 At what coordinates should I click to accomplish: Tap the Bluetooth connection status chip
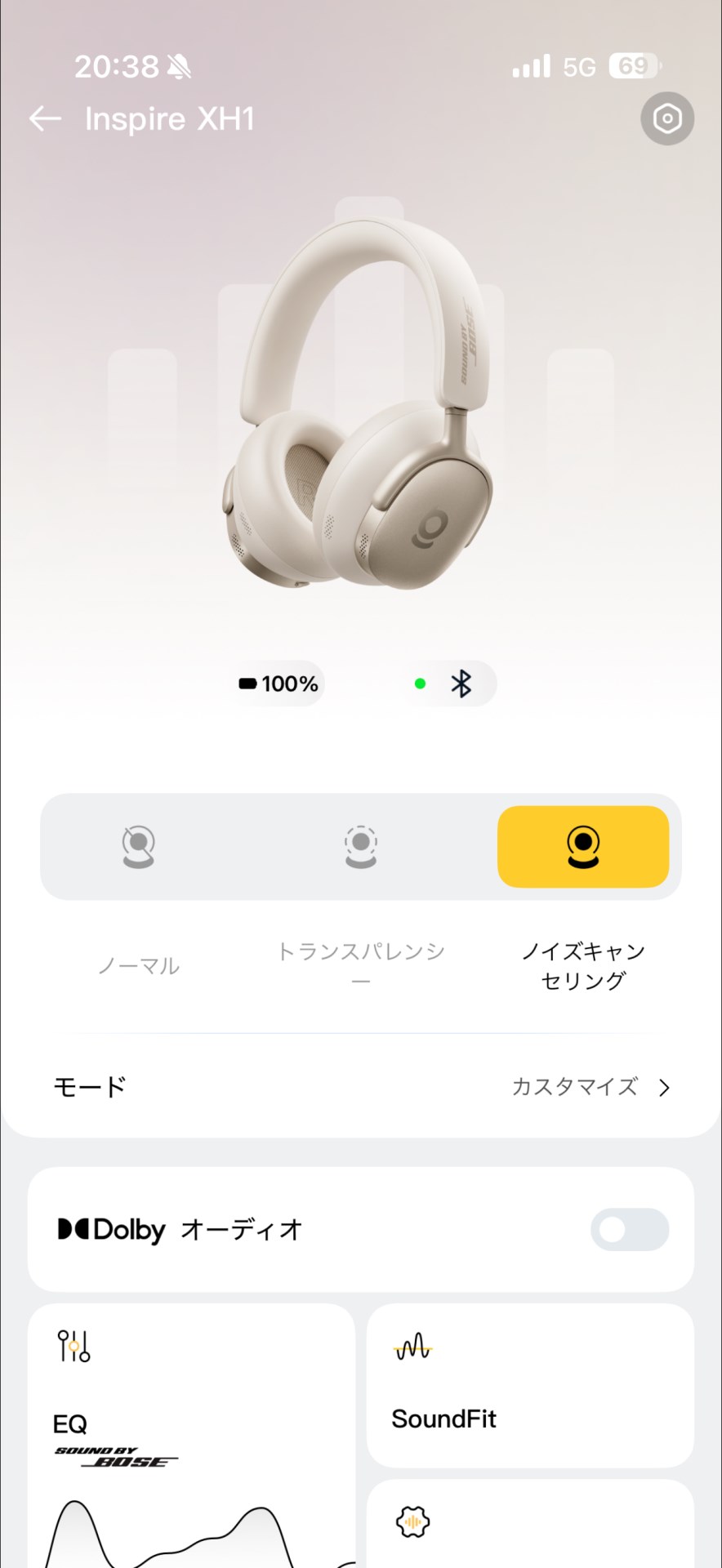pos(449,684)
